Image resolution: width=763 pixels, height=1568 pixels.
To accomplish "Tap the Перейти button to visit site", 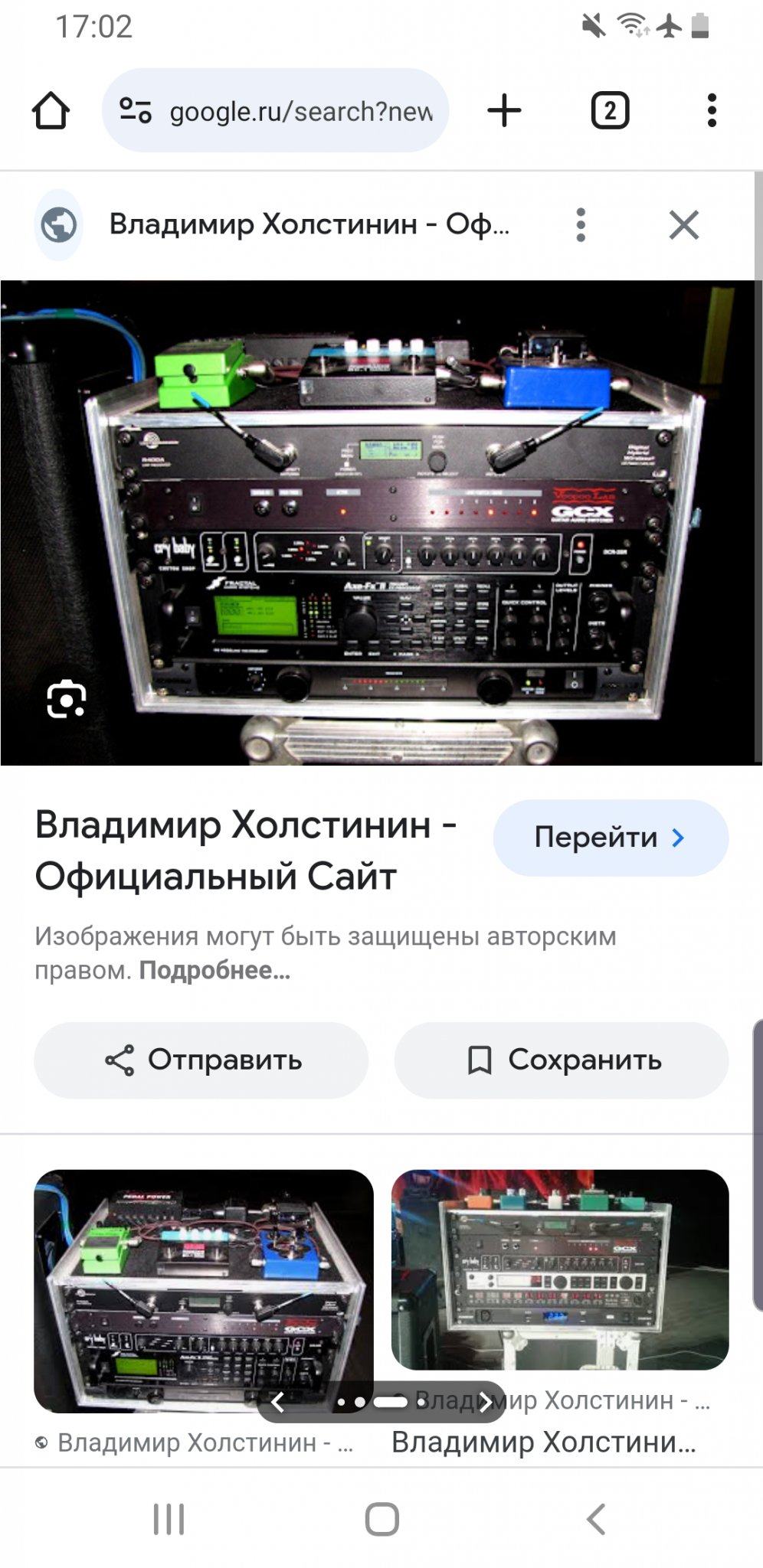I will click(610, 838).
